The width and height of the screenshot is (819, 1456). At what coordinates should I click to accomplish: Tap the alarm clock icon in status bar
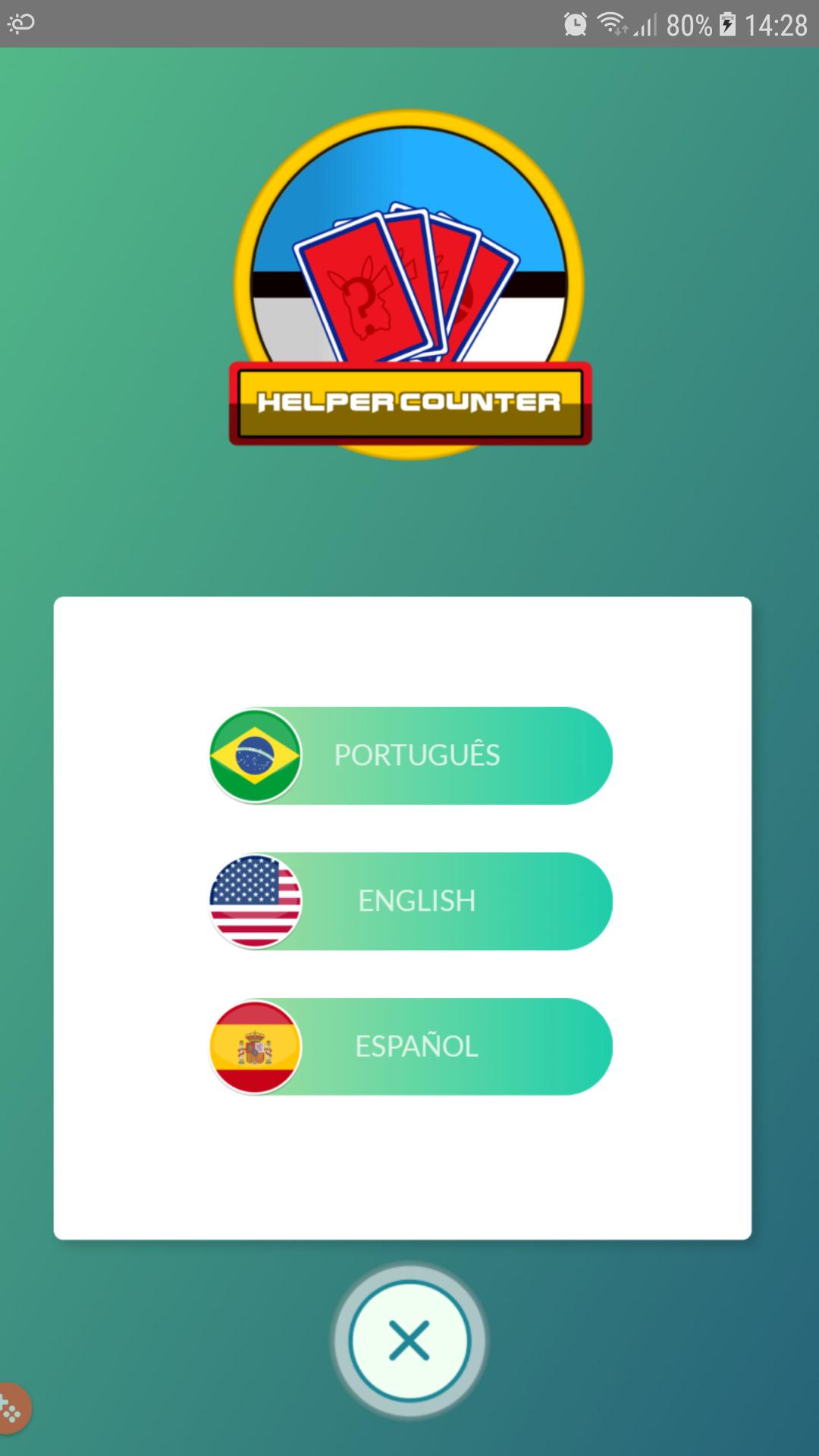coord(576,23)
